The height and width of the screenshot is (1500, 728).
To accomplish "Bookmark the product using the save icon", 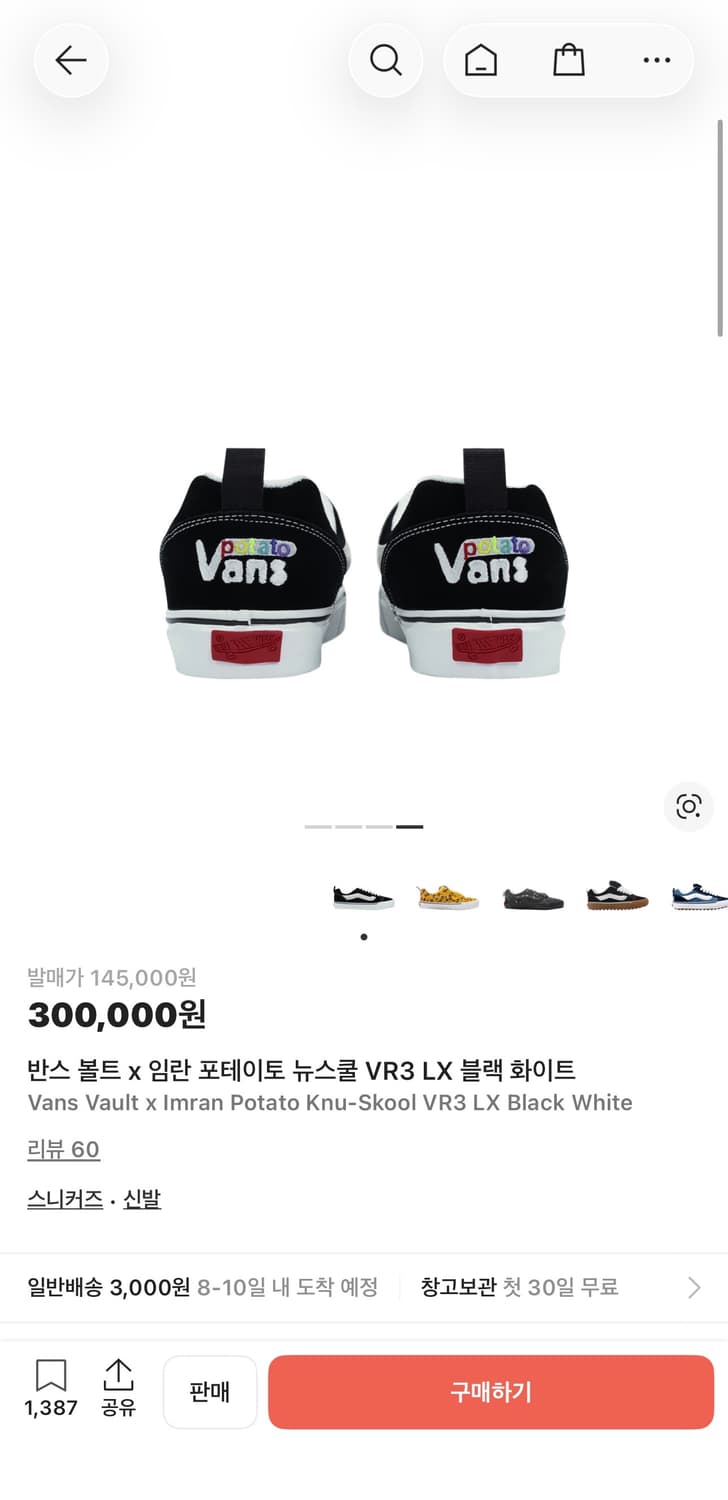I will (48, 1376).
